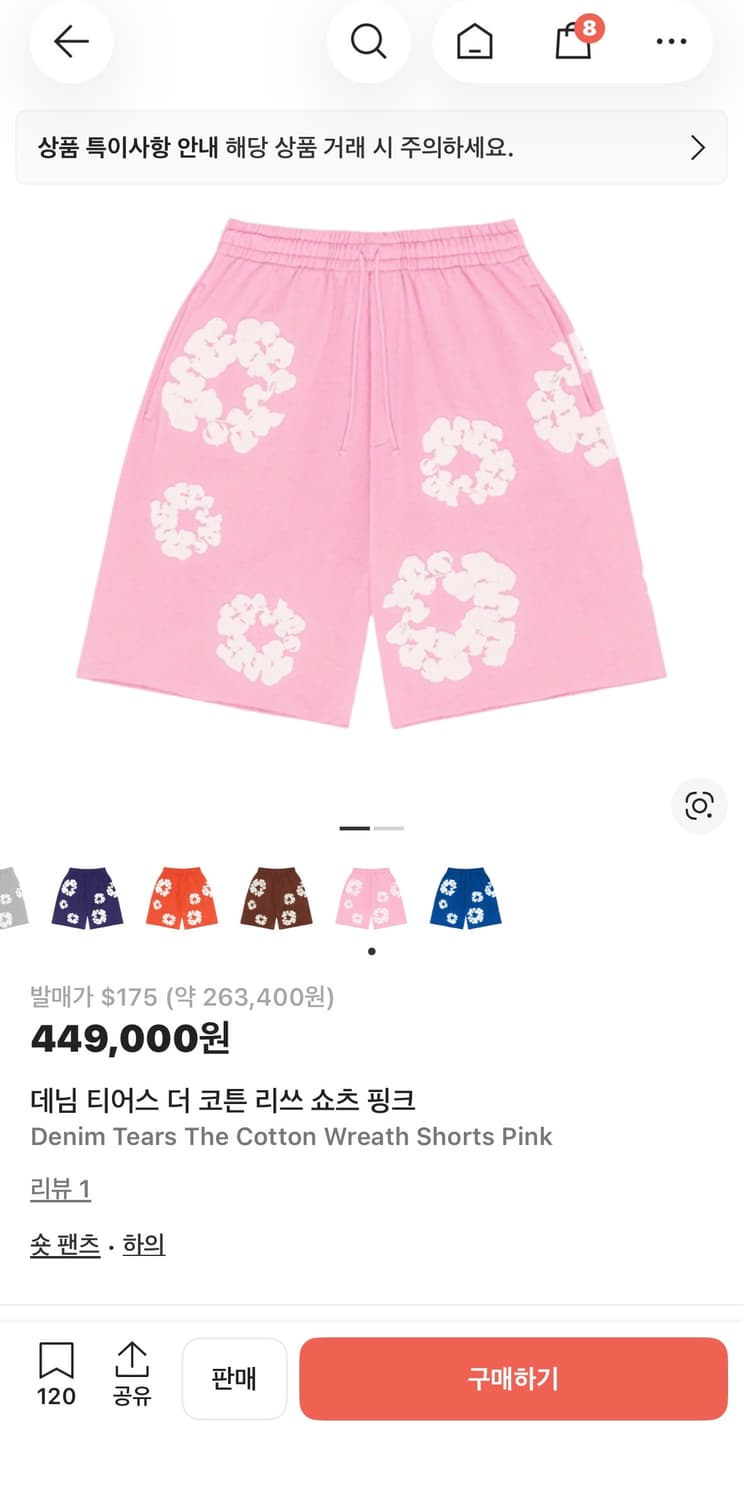Activate the image visual search lens
Viewport: 743px width, 1500px height.
(x=699, y=806)
